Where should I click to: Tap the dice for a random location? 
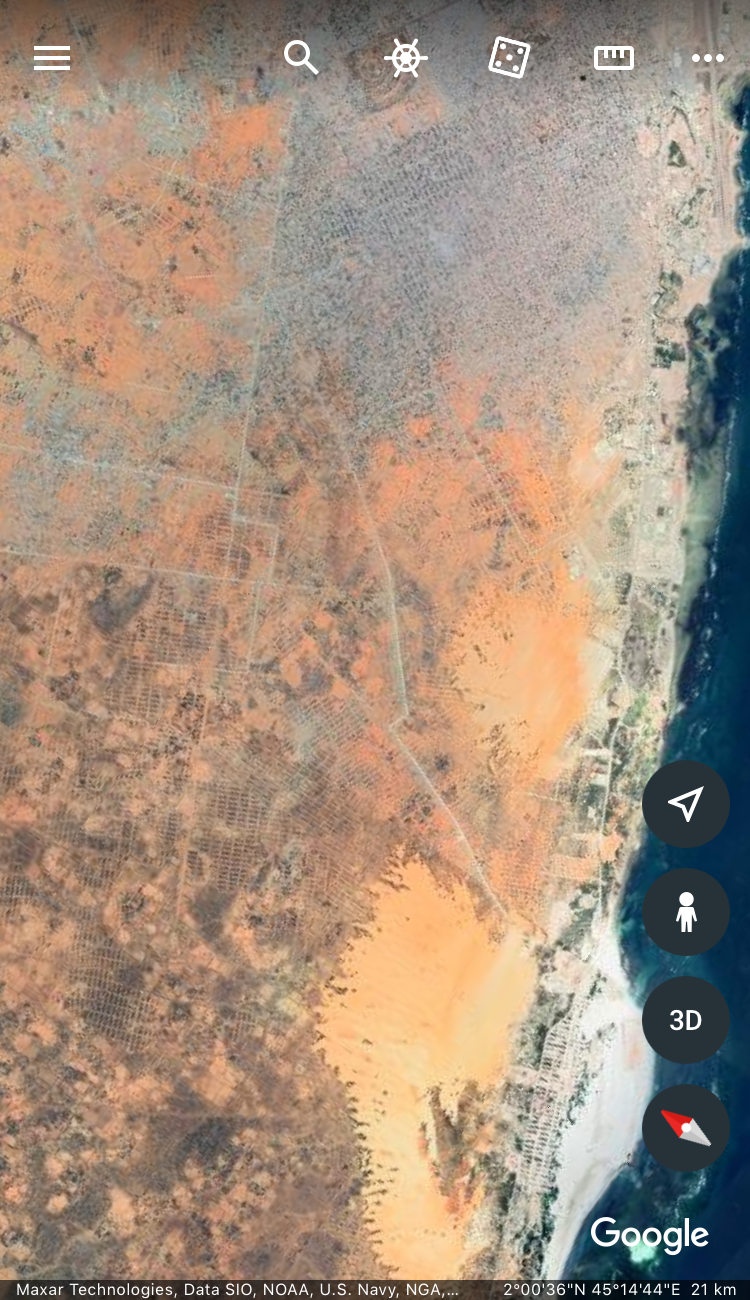tap(509, 58)
